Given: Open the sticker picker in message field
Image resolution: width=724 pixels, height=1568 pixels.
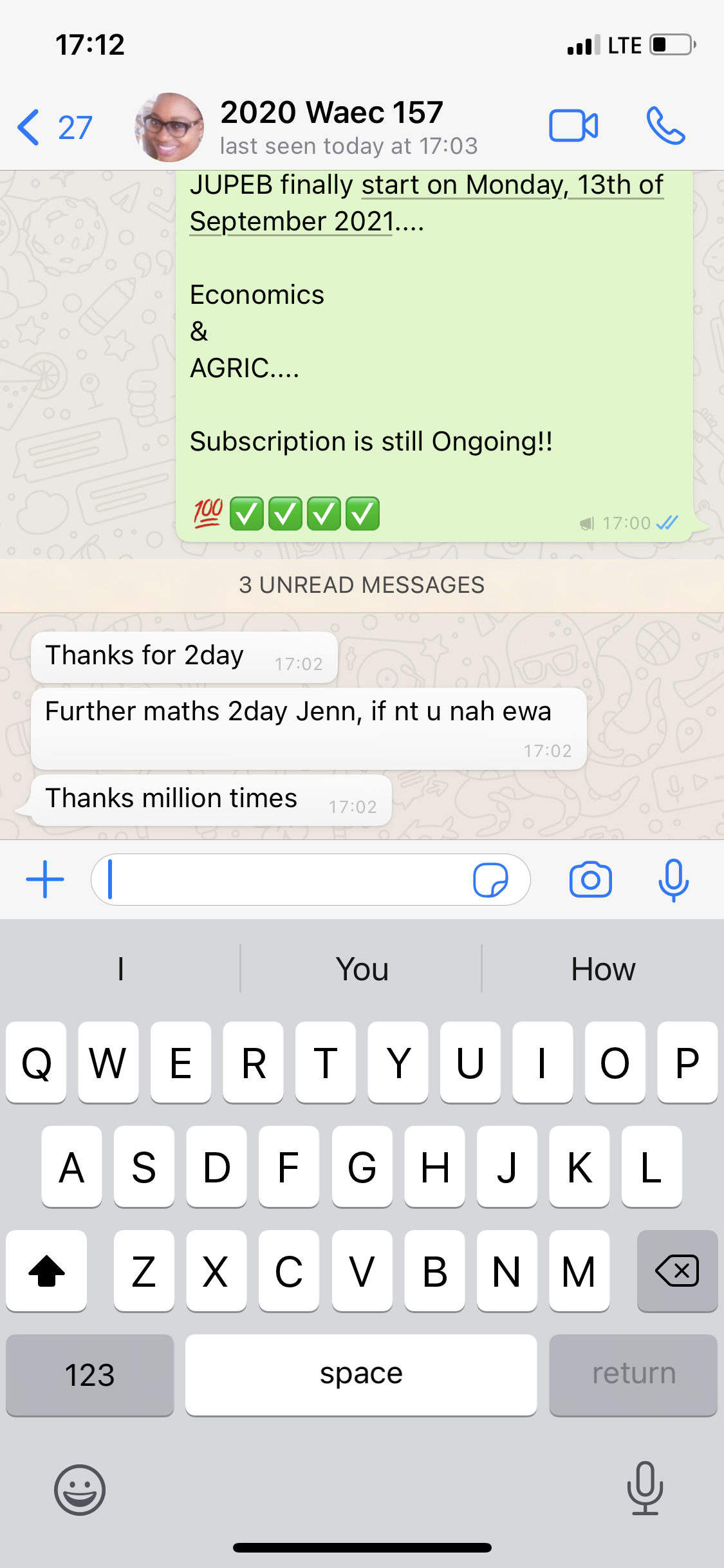Looking at the screenshot, I should [x=490, y=879].
